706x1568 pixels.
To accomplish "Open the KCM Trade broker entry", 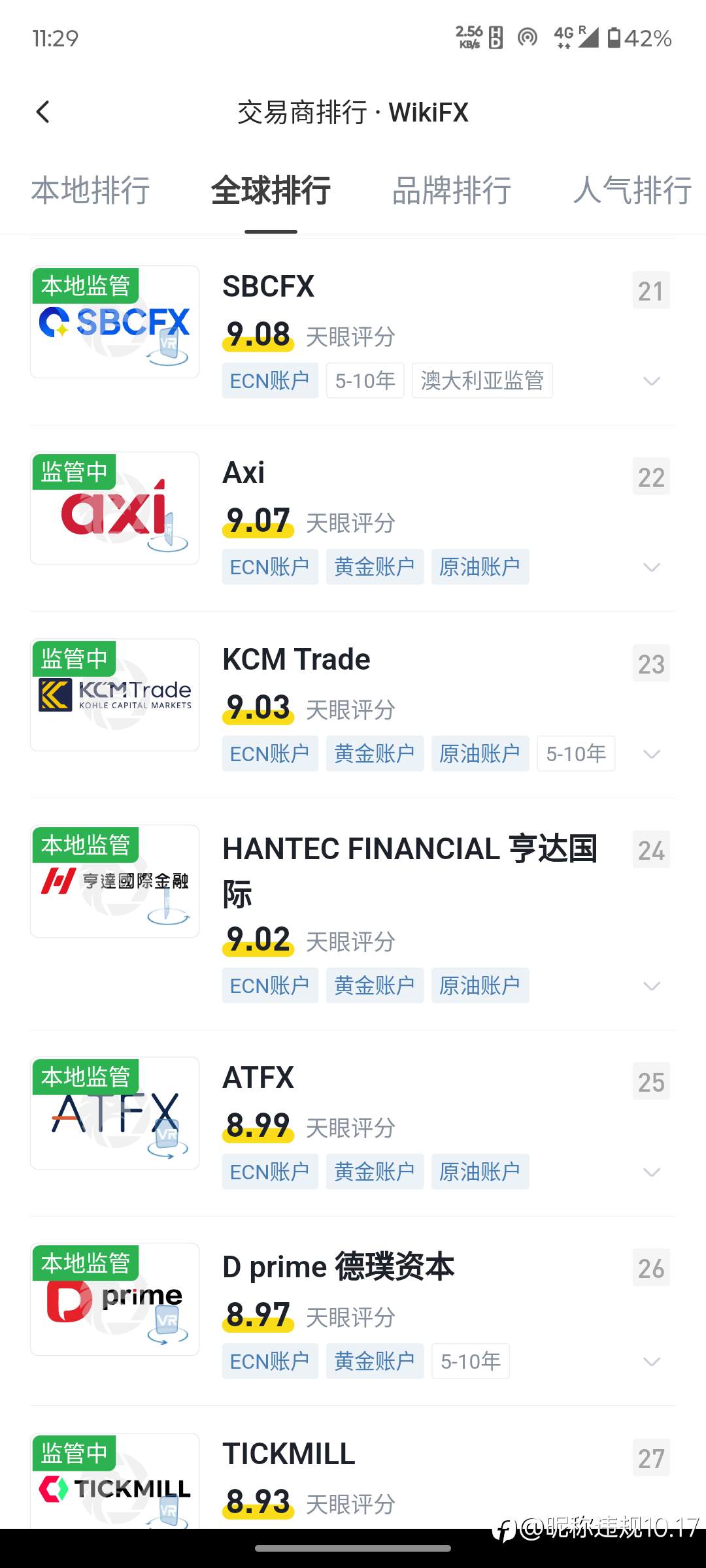I will pyautogui.click(x=353, y=704).
